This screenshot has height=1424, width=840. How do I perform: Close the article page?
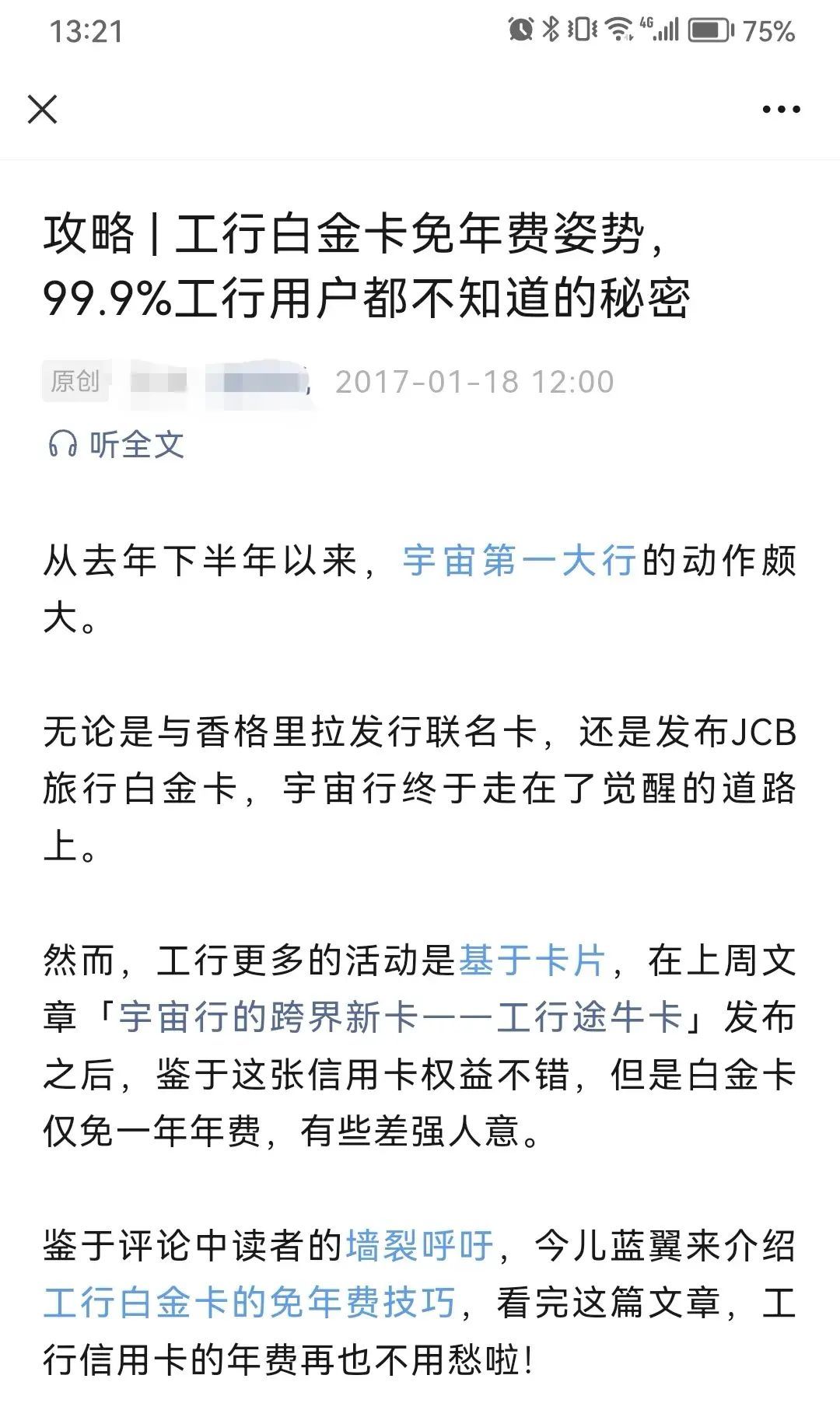pyautogui.click(x=43, y=110)
